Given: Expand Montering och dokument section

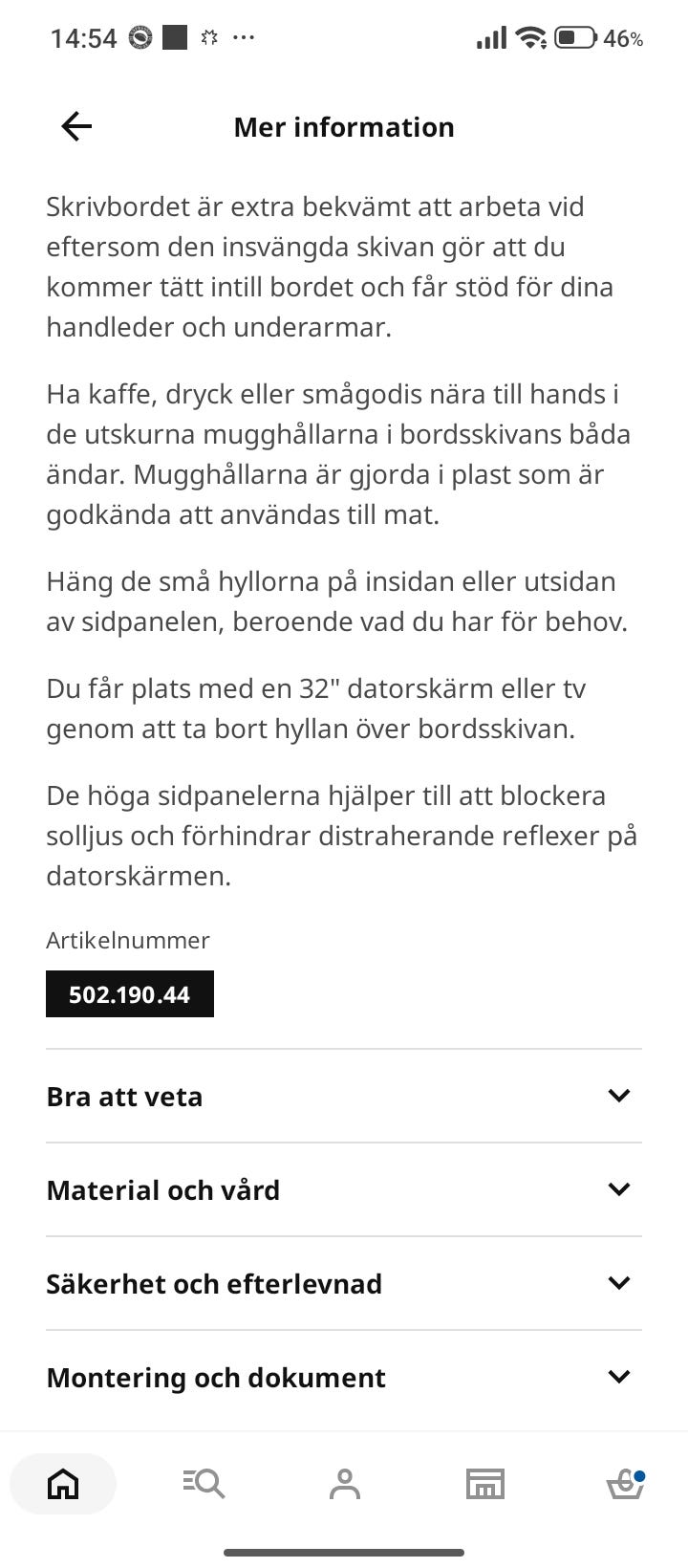Looking at the screenshot, I should pyautogui.click(x=344, y=1377).
